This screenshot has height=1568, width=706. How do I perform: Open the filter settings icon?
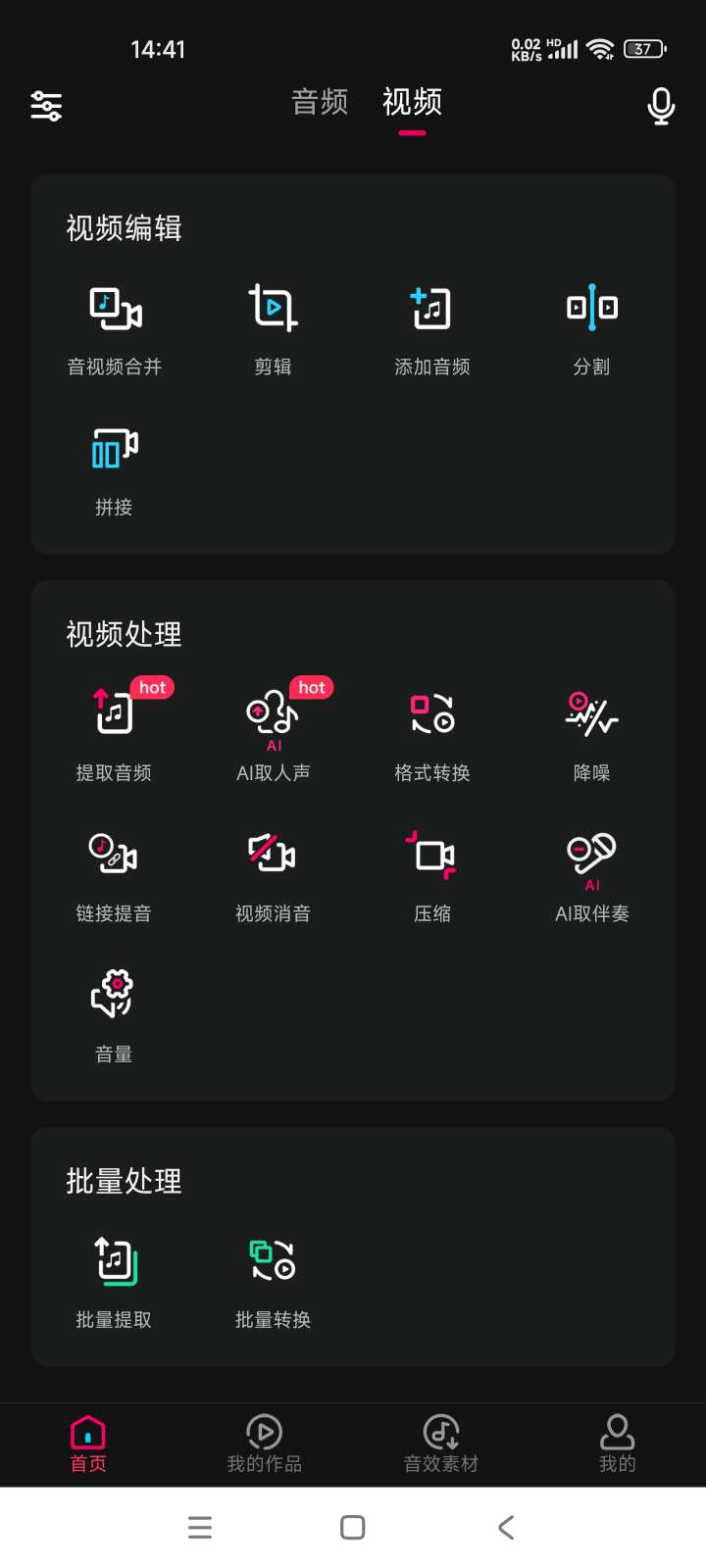[x=46, y=106]
